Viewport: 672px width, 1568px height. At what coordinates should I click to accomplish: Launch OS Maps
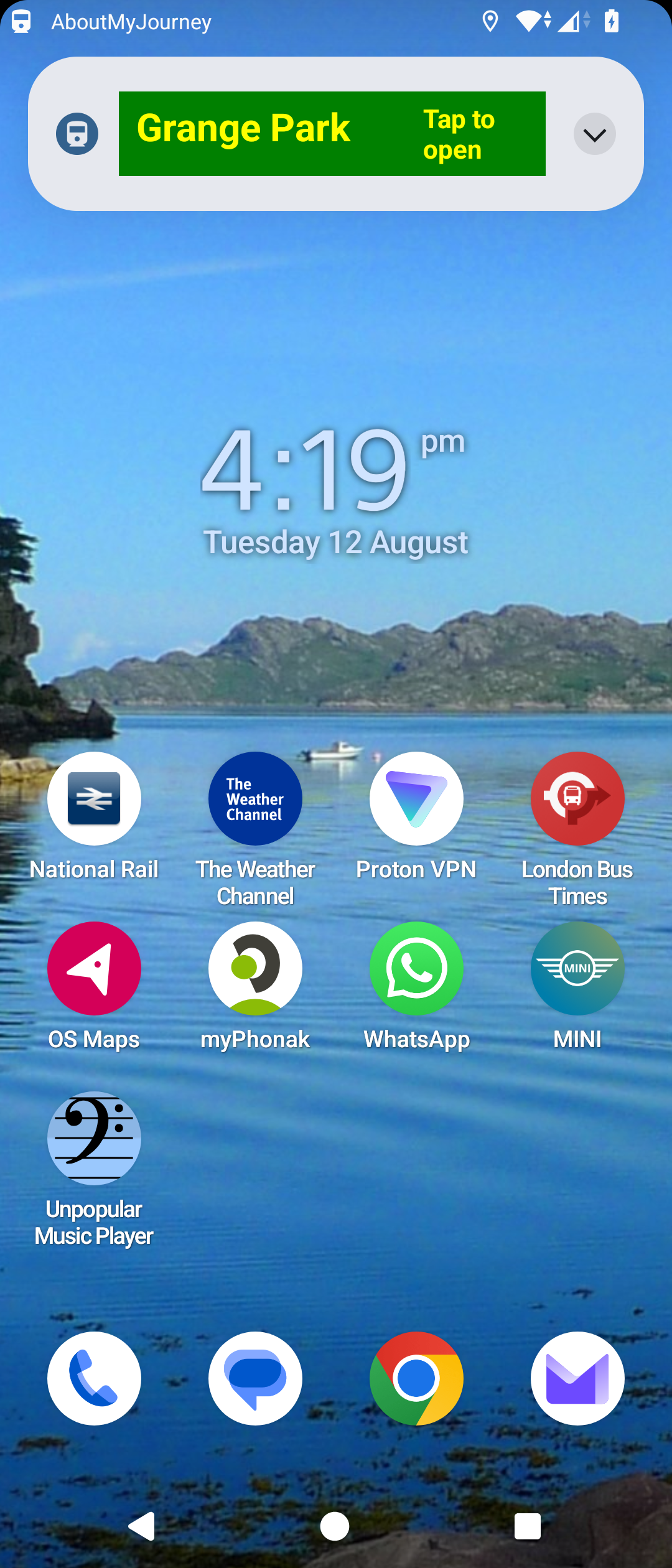pyautogui.click(x=94, y=969)
